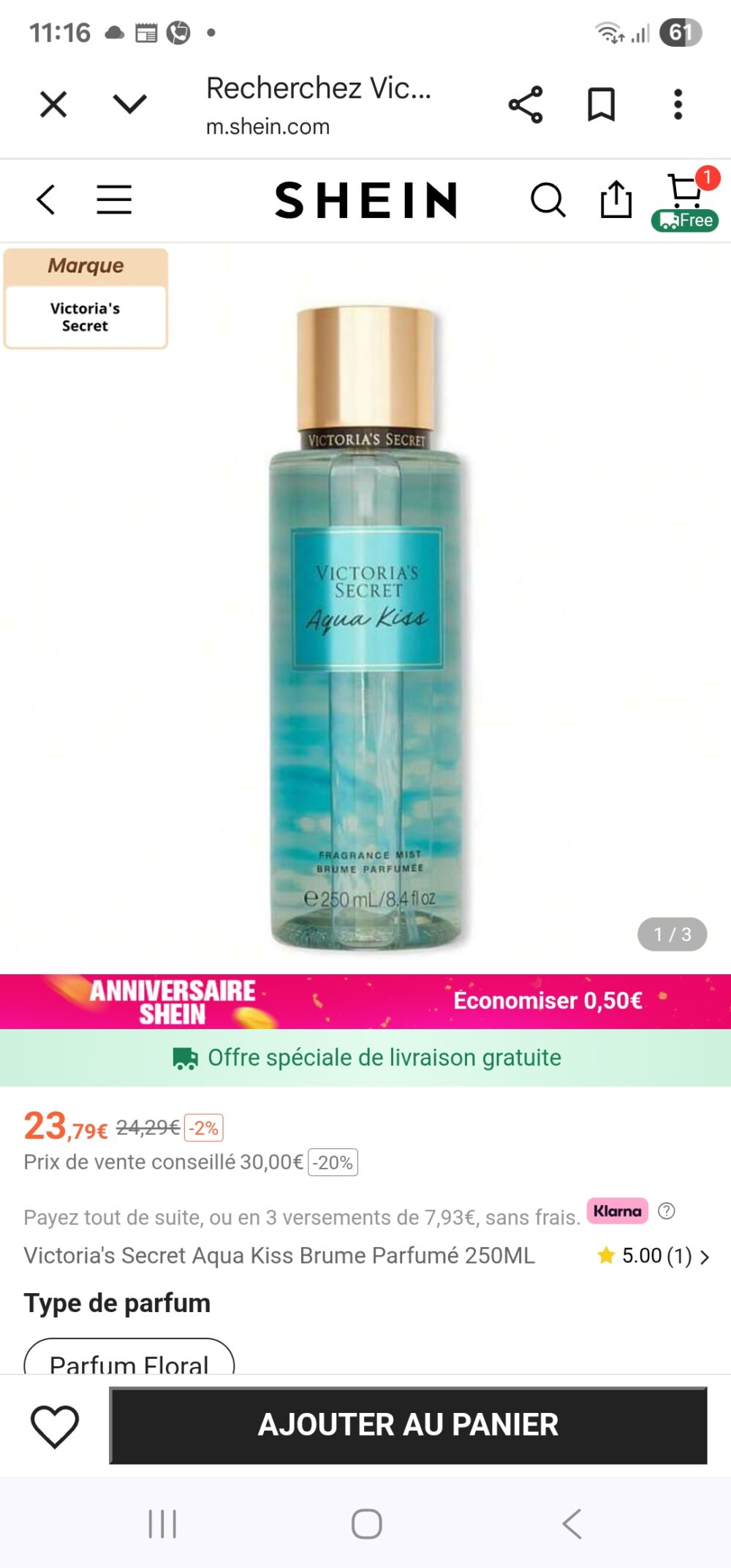This screenshot has width=731, height=1568.
Task: Share this page via browser share icon
Action: tap(526, 104)
